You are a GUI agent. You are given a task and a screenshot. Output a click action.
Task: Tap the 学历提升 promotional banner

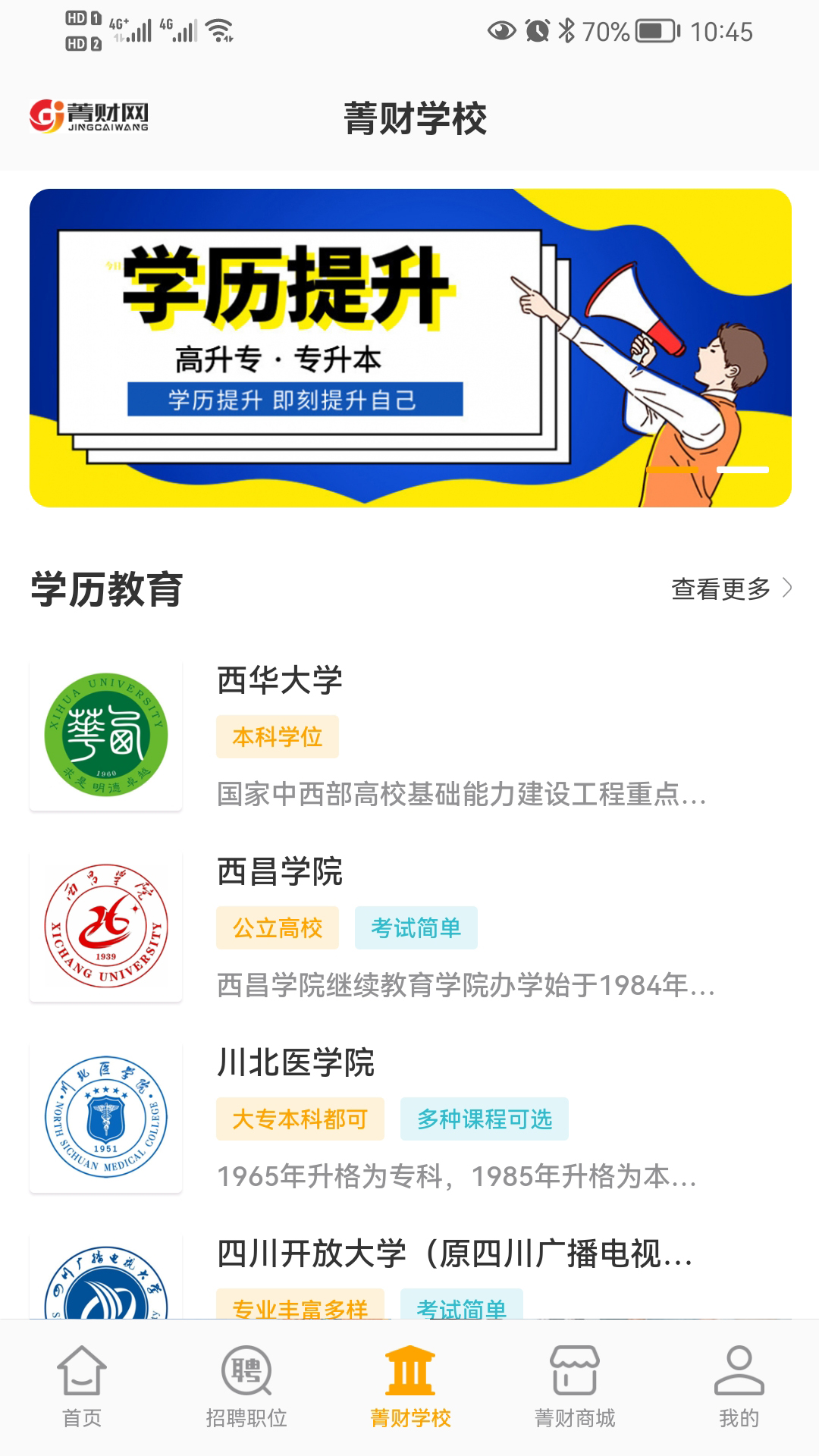tap(409, 349)
